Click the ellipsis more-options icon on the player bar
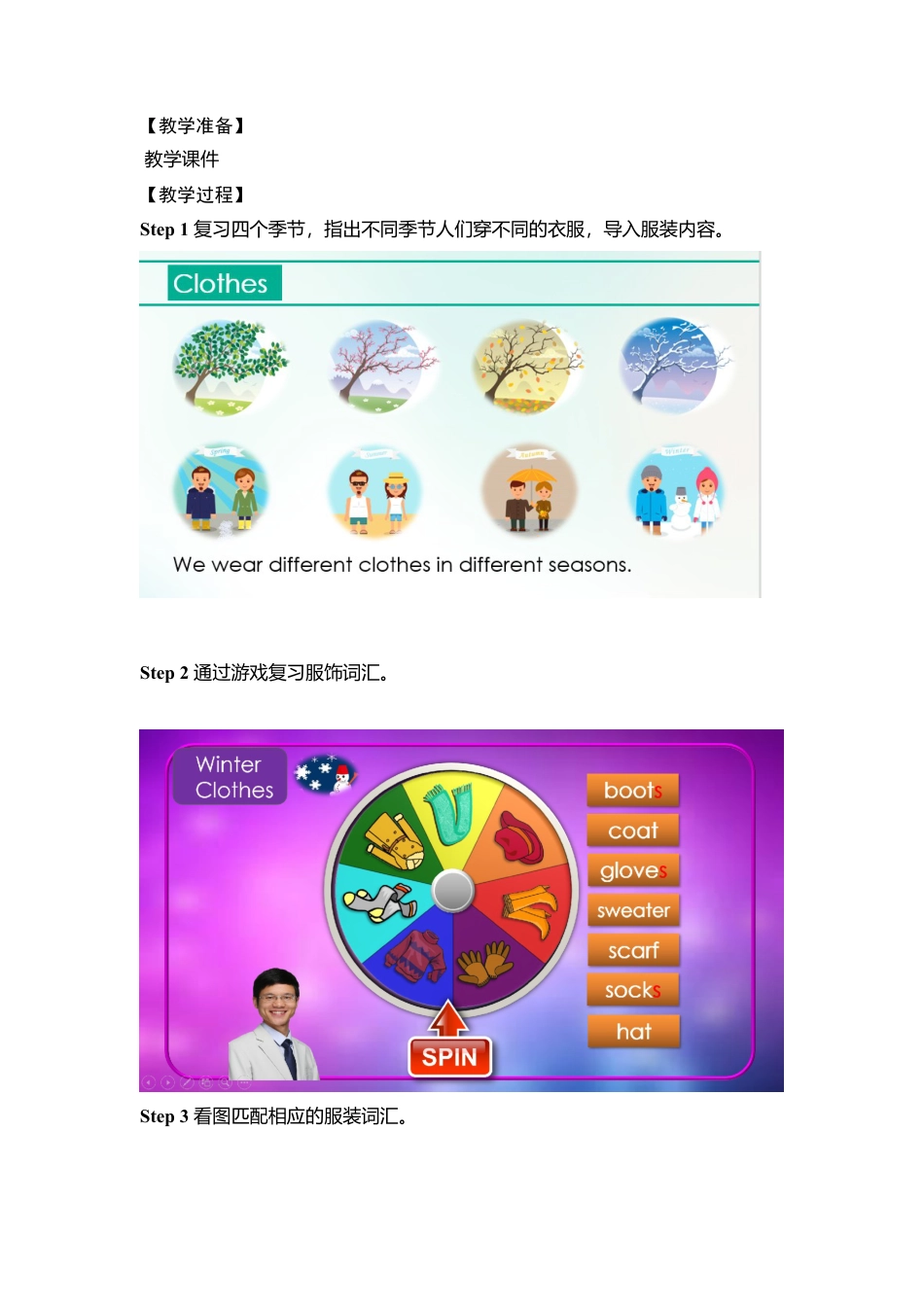Image resolution: width=924 pixels, height=1307 pixels. pyautogui.click(x=242, y=1083)
